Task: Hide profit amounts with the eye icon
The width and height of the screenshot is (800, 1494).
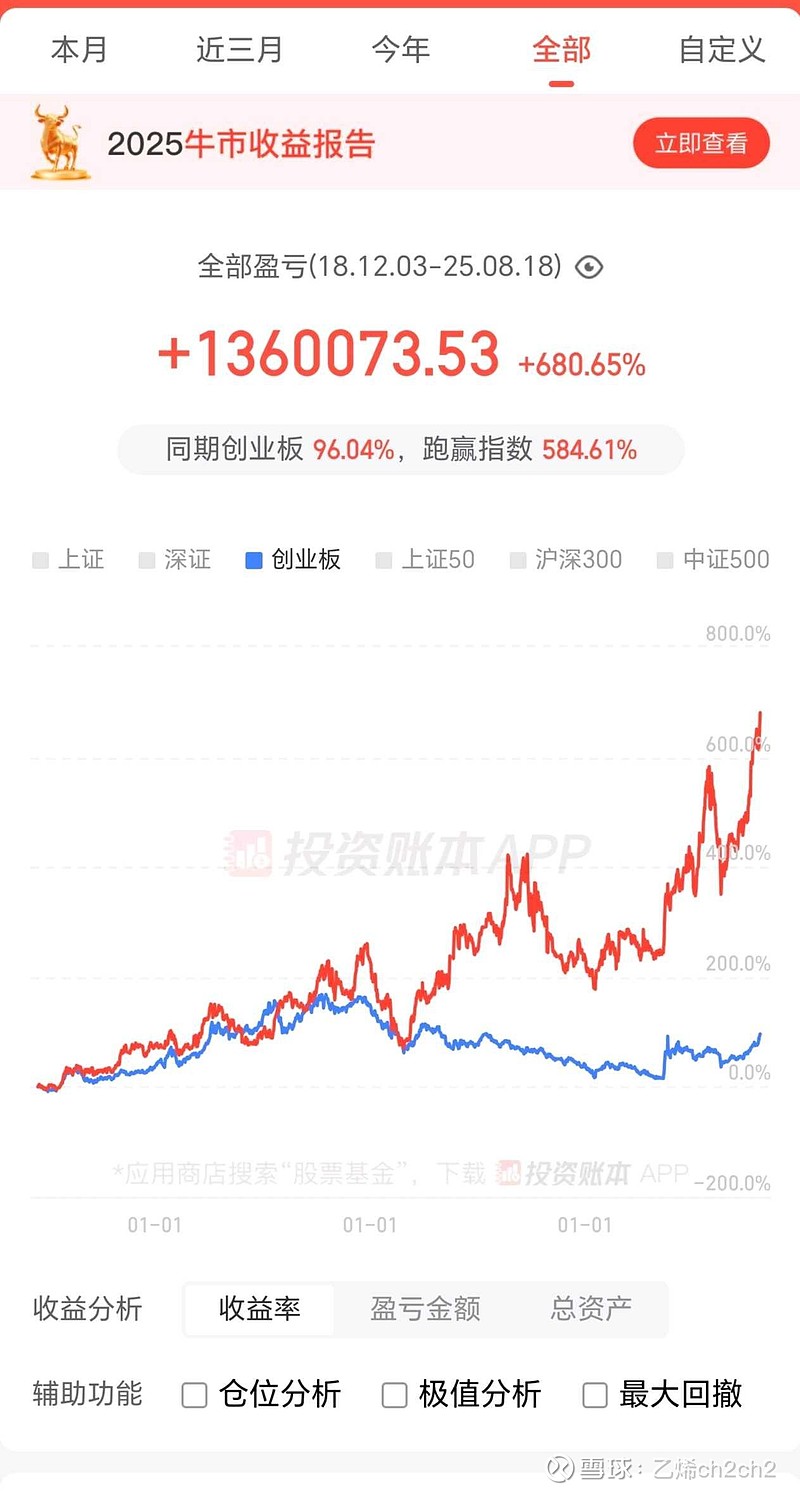Action: (589, 267)
